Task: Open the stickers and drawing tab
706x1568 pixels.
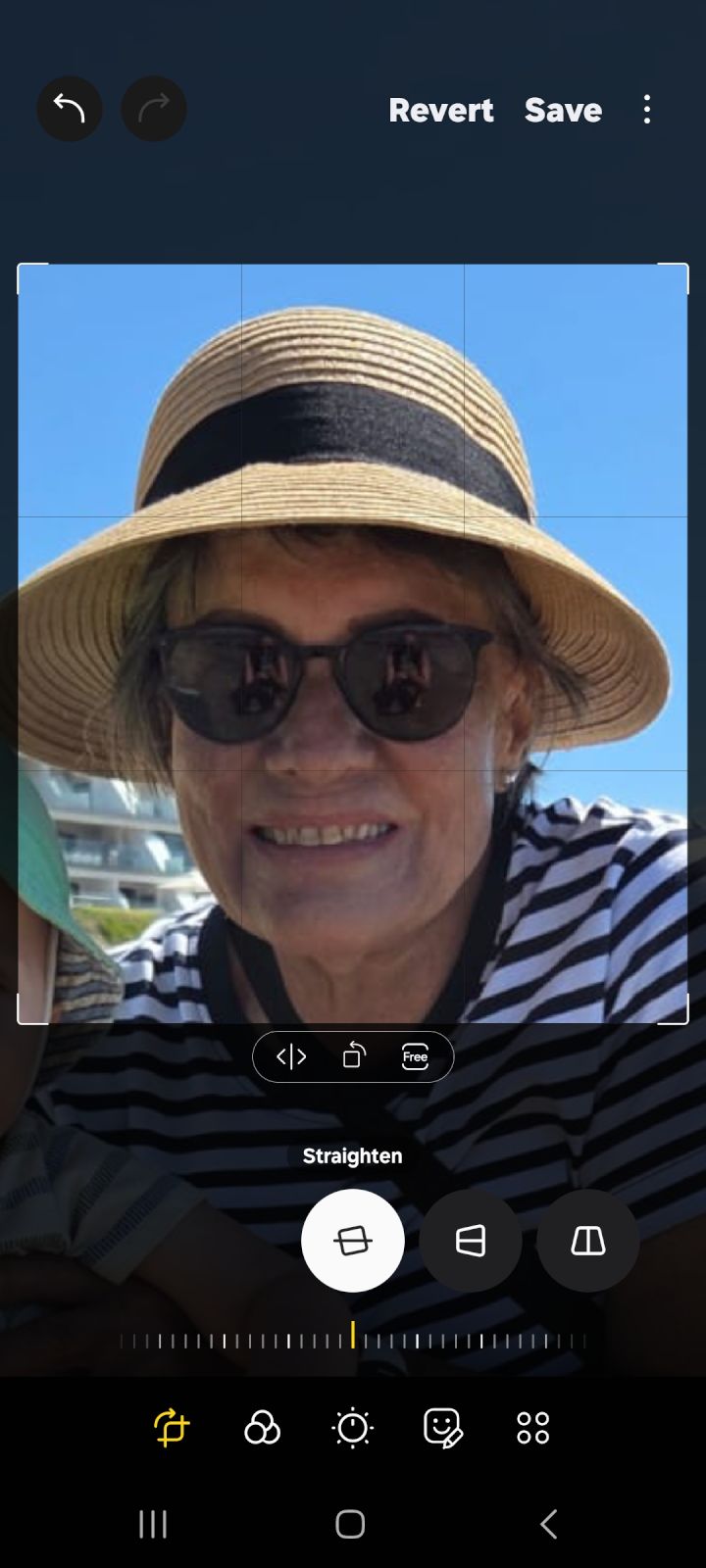Action: (x=443, y=1428)
